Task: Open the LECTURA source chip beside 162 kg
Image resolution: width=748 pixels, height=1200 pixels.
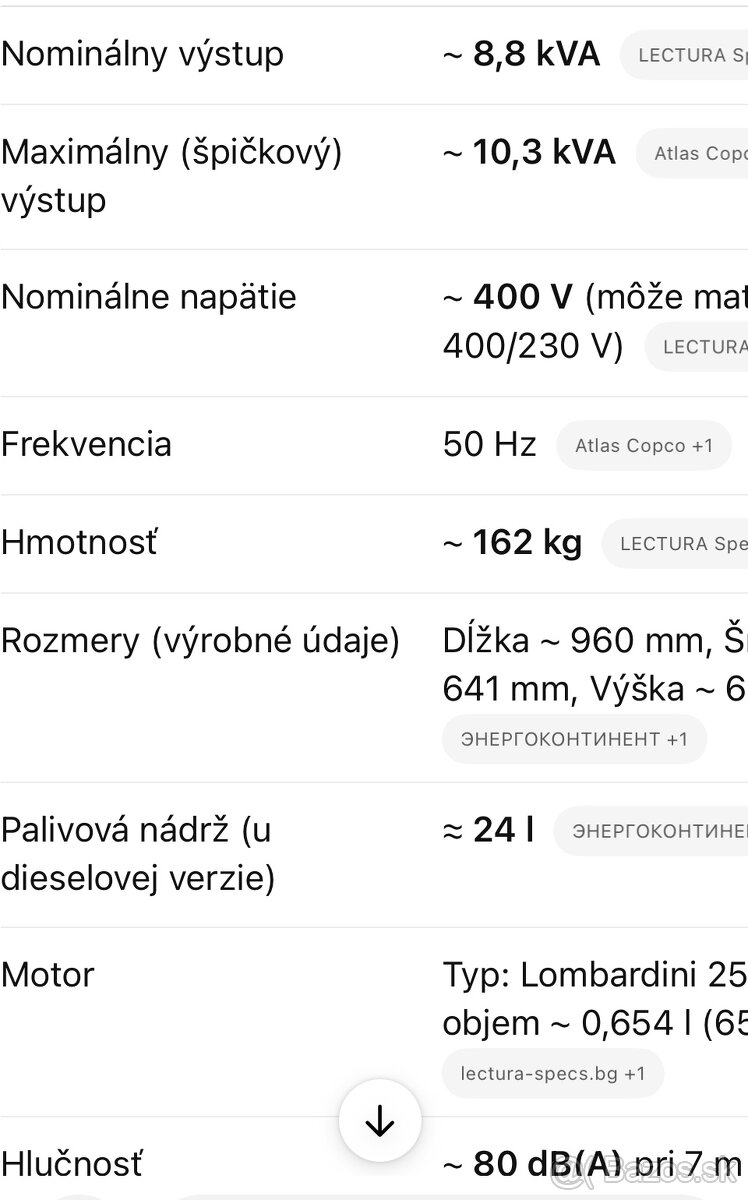Action: [680, 544]
